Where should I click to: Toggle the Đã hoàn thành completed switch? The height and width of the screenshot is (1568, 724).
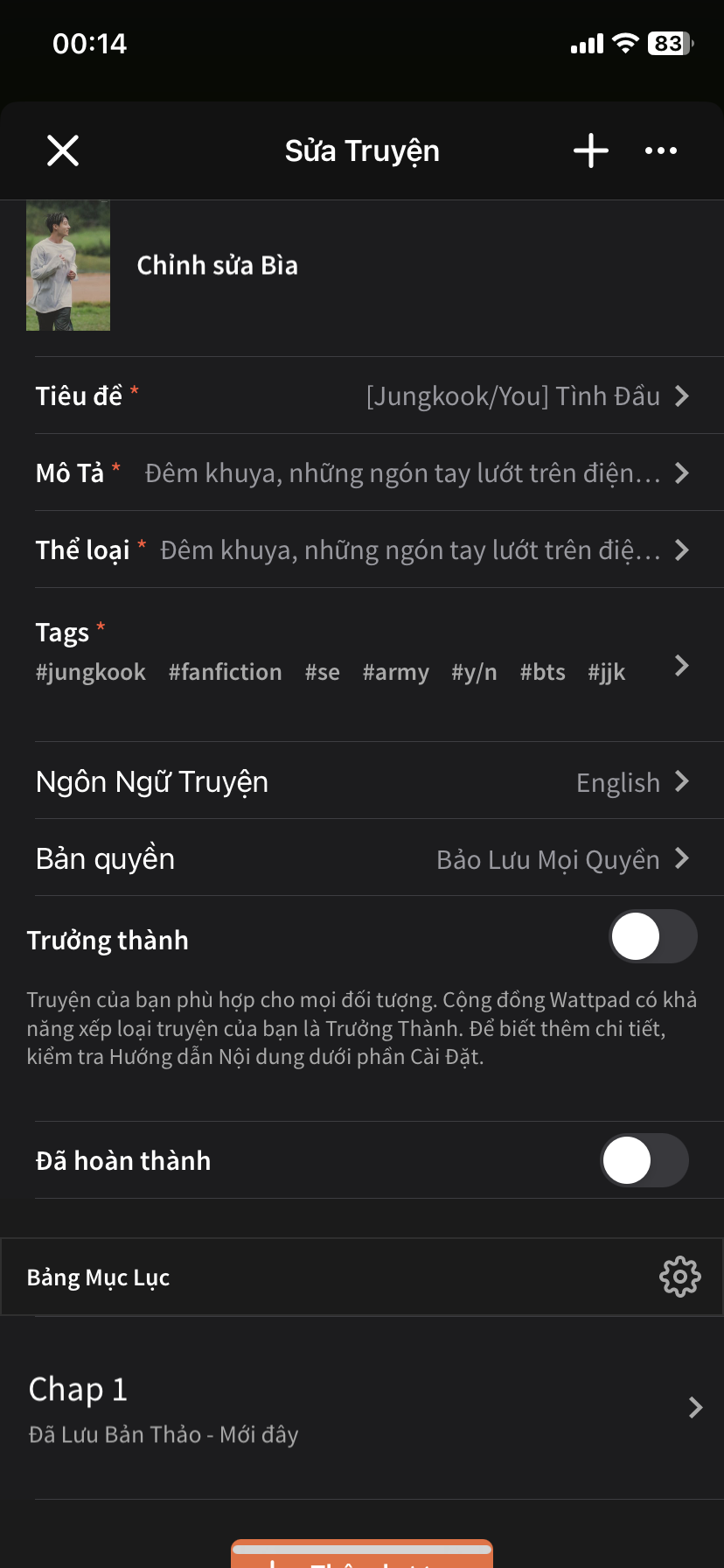644,1160
